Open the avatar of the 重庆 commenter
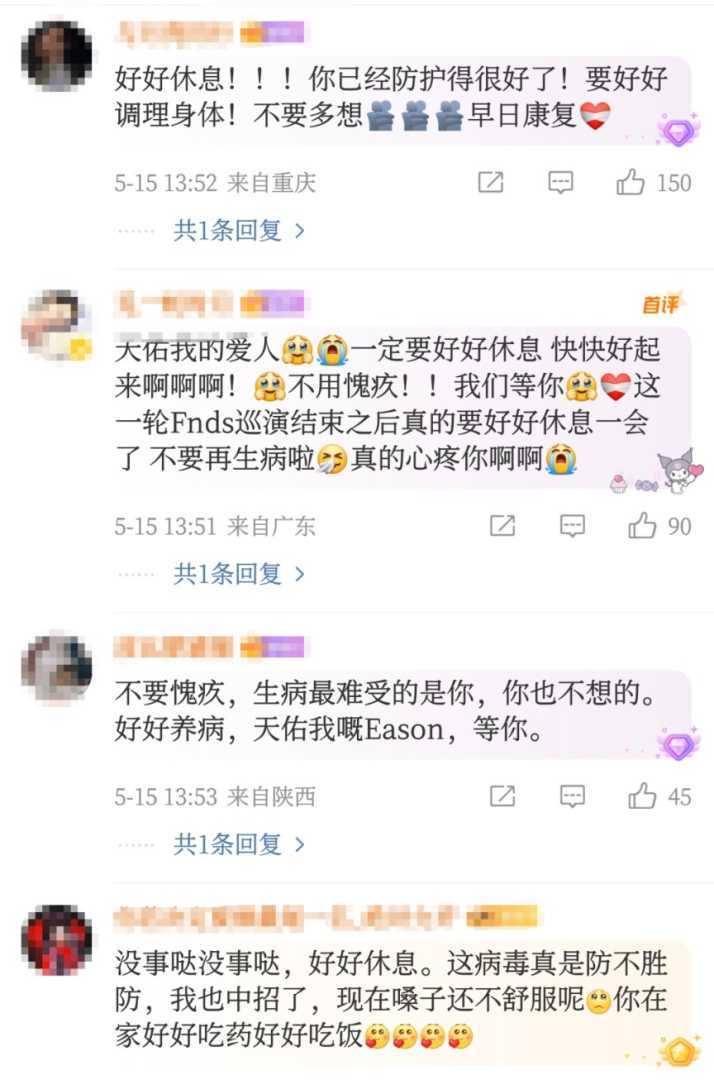This screenshot has height=1080, width=714. pyautogui.click(x=57, y=56)
